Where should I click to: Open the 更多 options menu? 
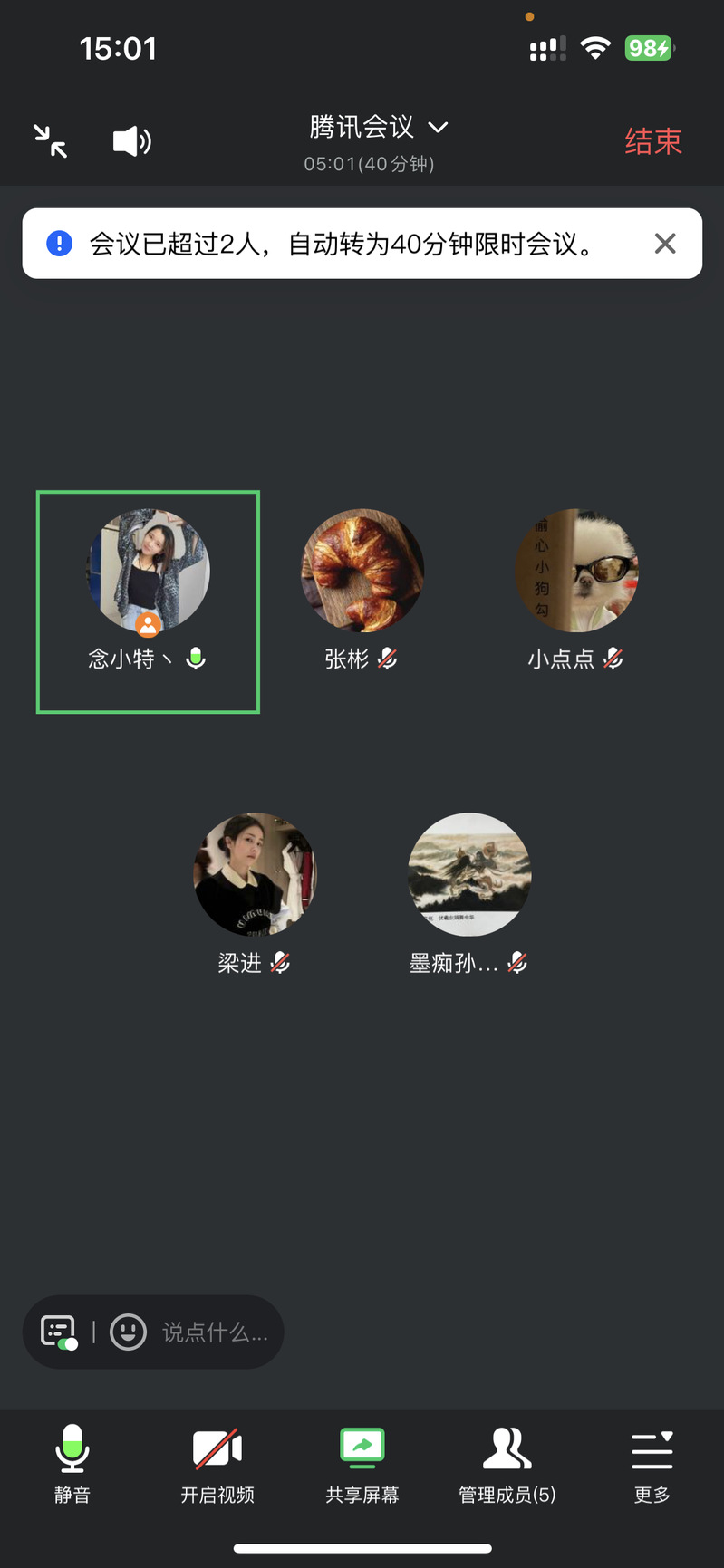[652, 1462]
